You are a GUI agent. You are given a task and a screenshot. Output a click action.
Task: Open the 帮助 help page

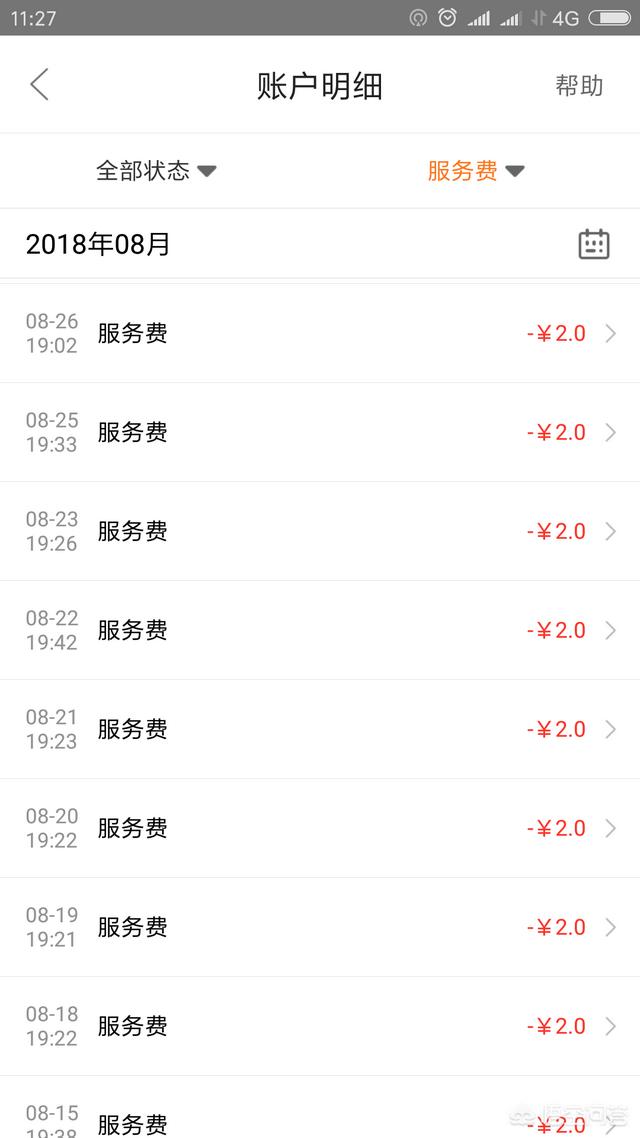tap(579, 85)
